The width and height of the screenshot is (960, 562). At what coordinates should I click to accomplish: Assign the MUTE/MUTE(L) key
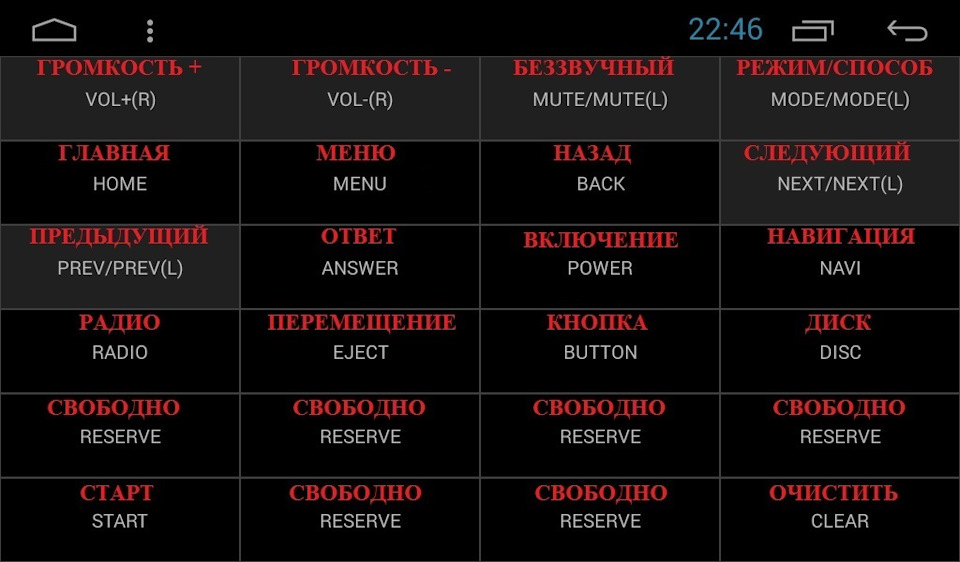[x=600, y=98]
